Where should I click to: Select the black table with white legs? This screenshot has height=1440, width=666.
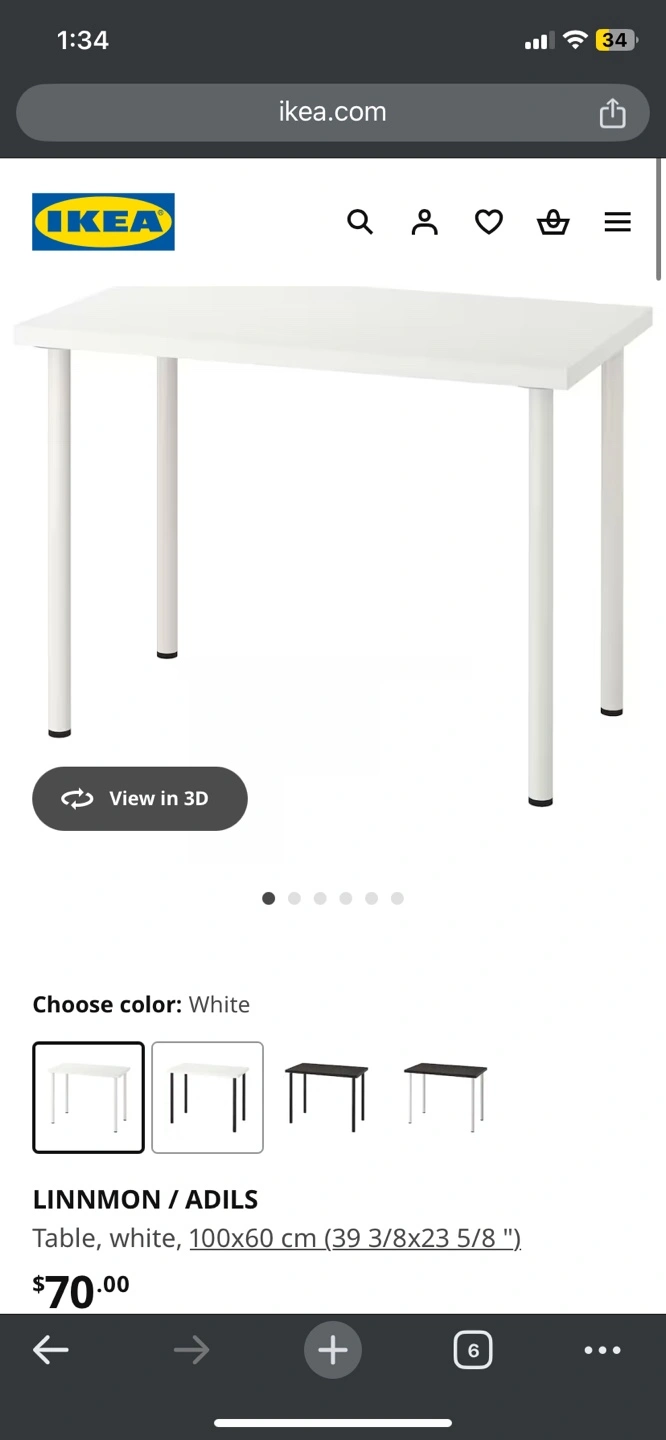(x=445, y=1097)
